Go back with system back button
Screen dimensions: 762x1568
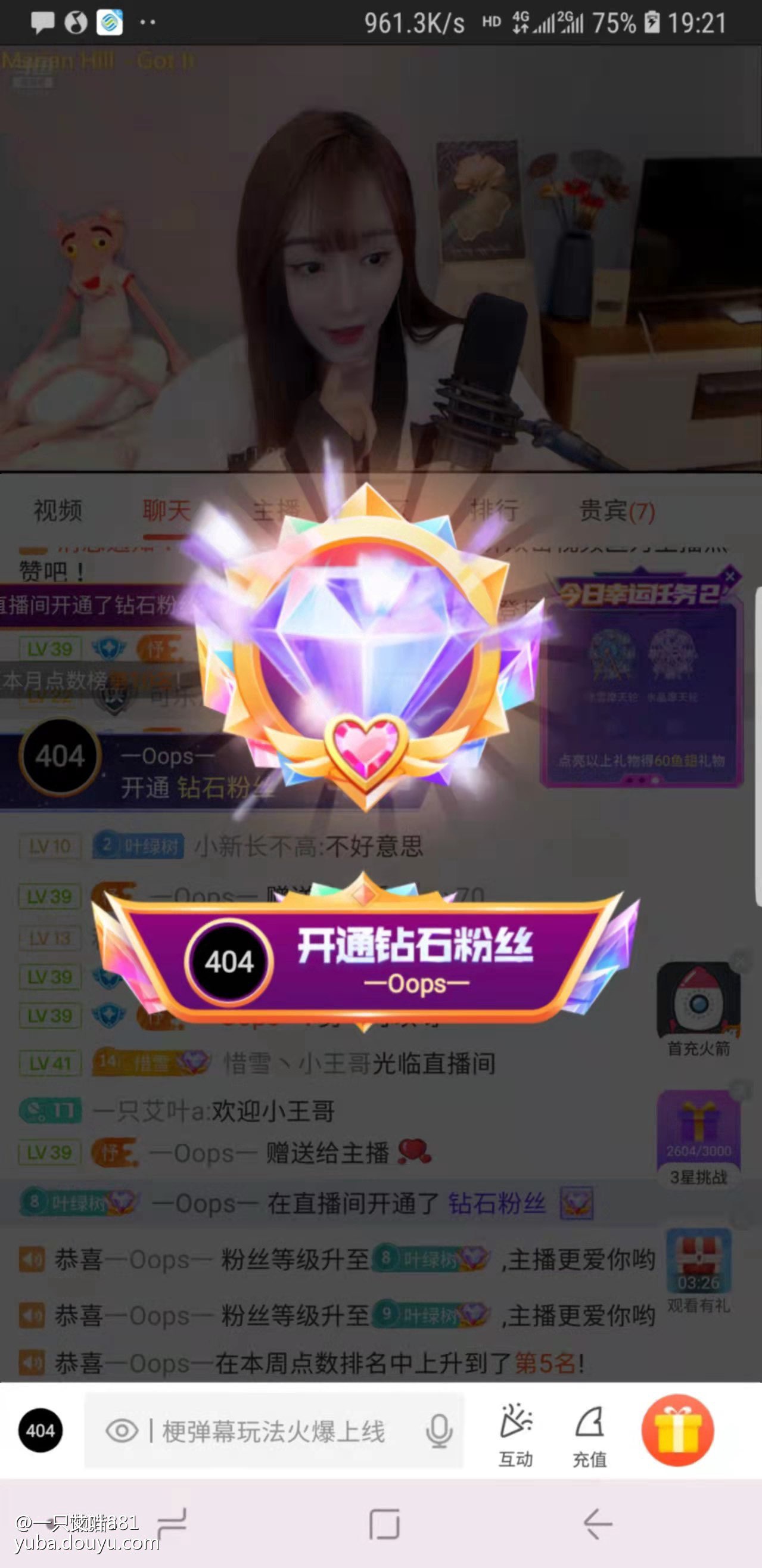597,1524
